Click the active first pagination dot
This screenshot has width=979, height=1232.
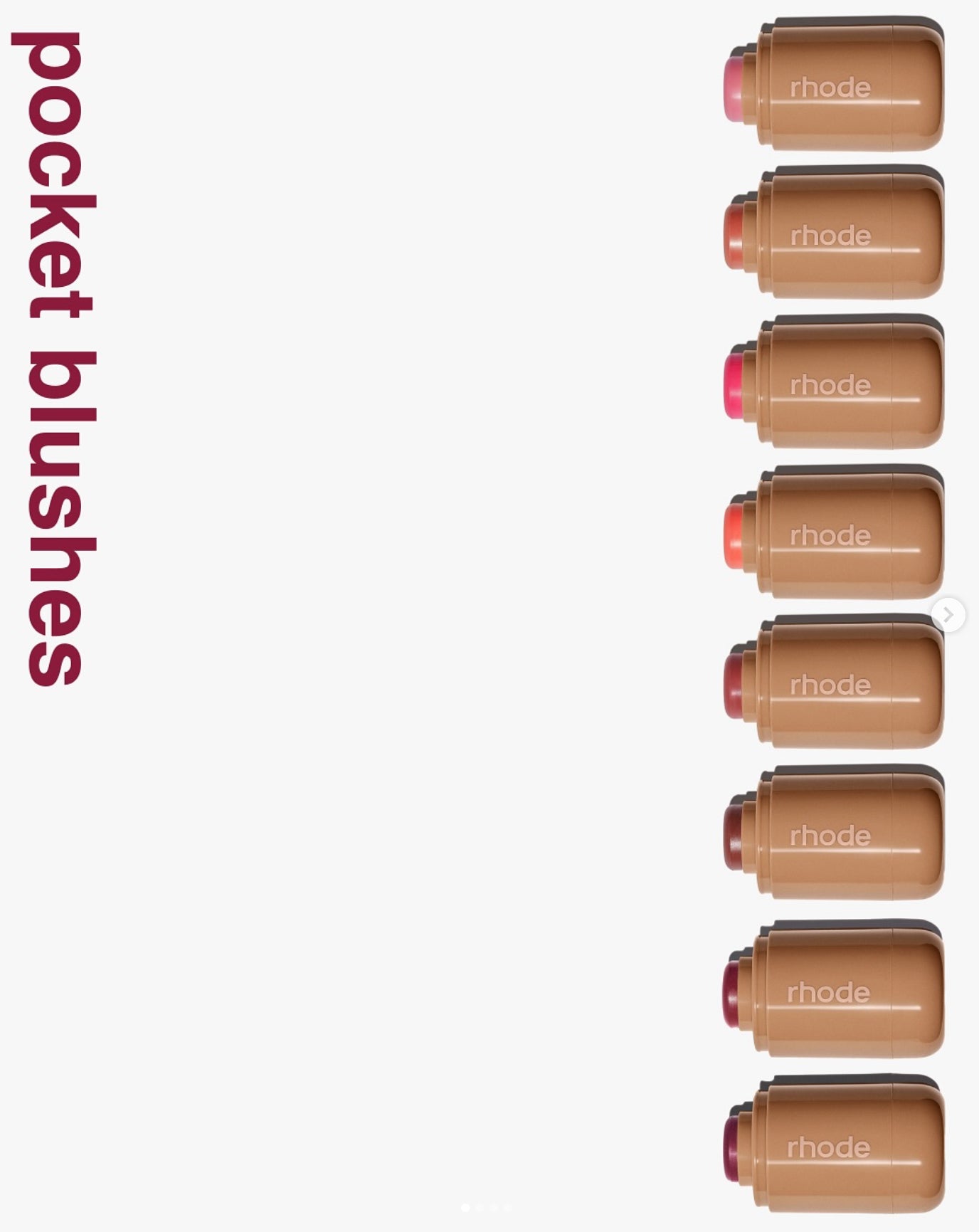coord(465,1208)
